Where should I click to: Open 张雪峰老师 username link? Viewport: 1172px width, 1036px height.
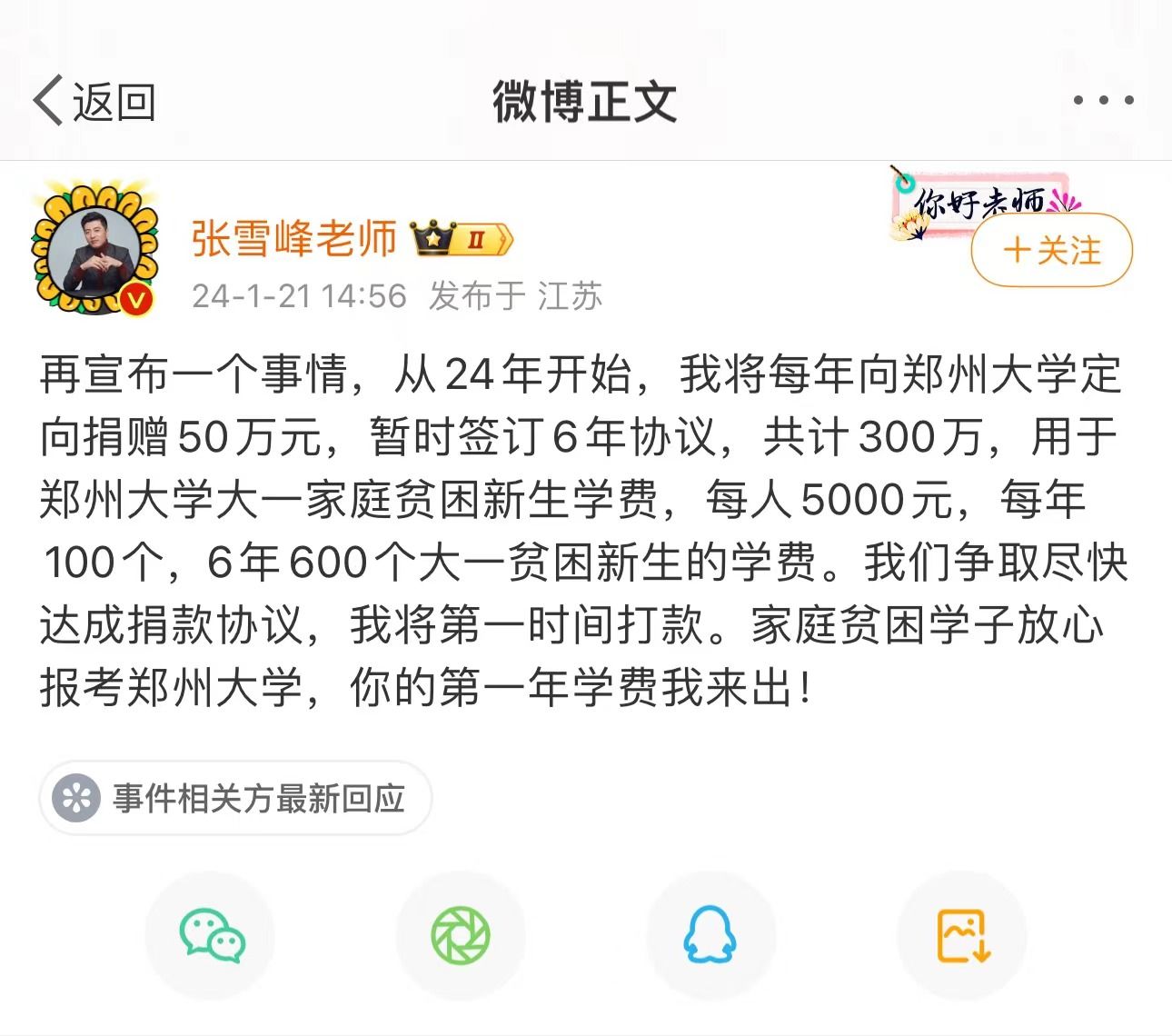point(293,239)
